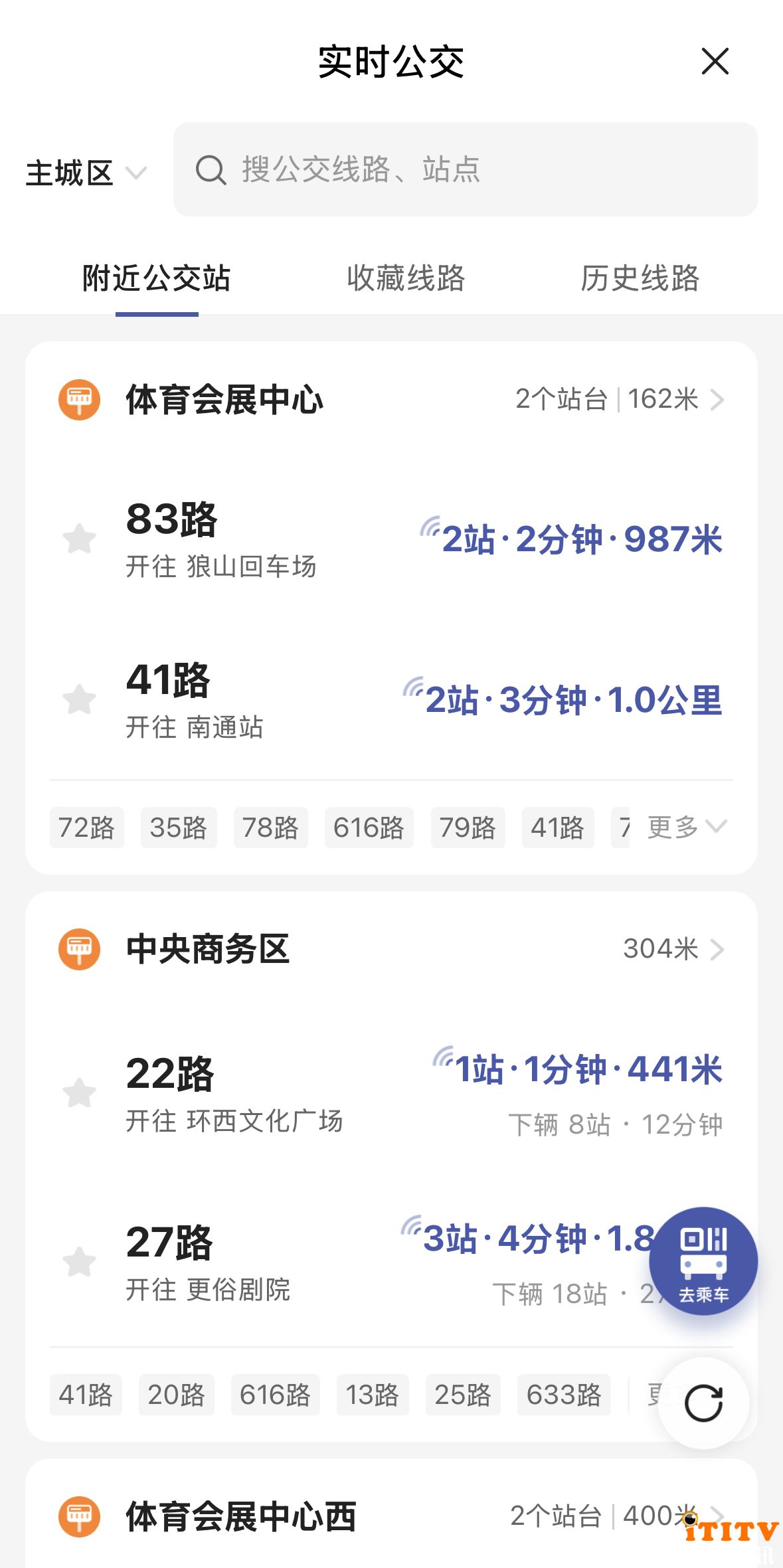Refresh the real-time bus arrivals
Image resolution: width=783 pixels, height=1568 pixels.
tap(703, 1403)
